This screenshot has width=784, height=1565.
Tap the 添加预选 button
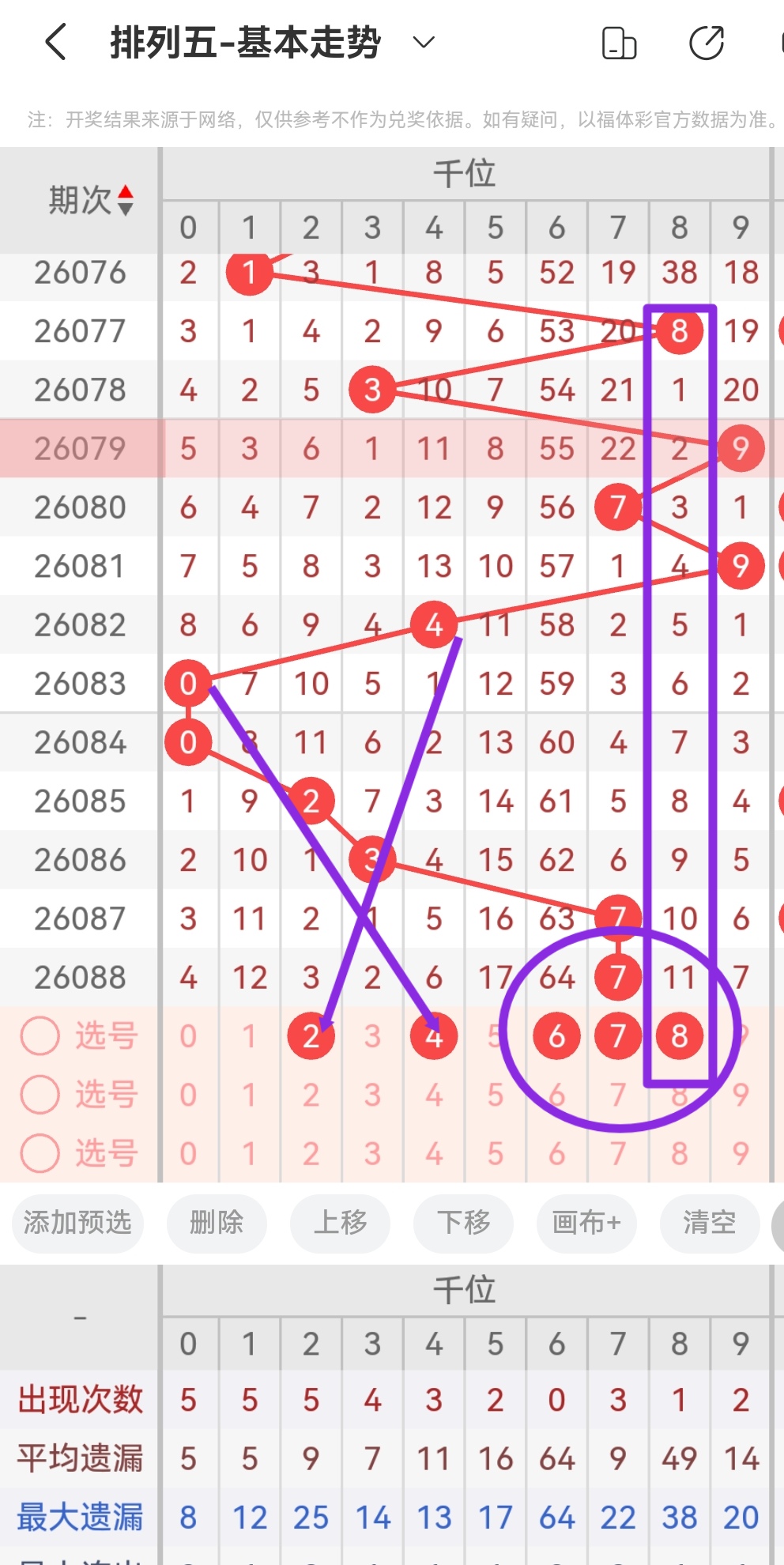click(77, 1224)
